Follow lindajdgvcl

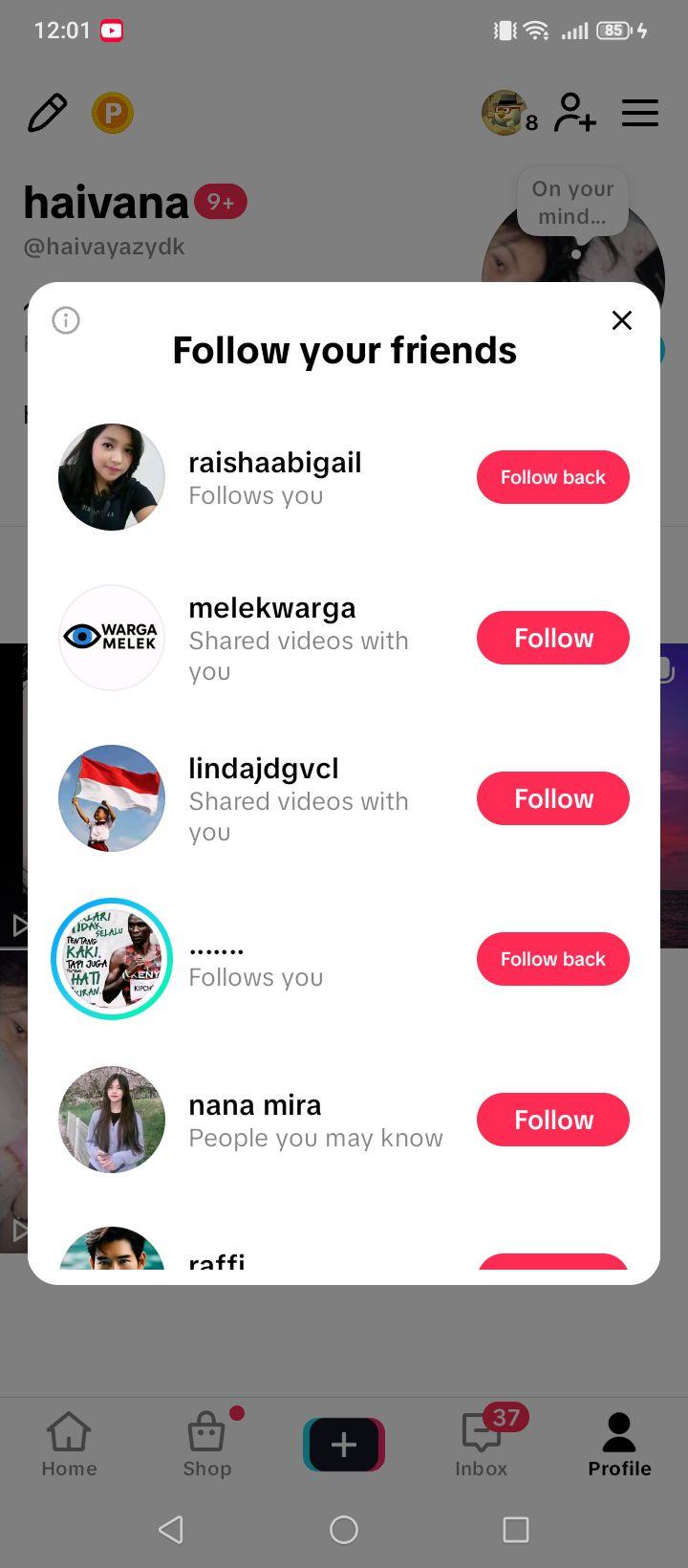(x=553, y=798)
